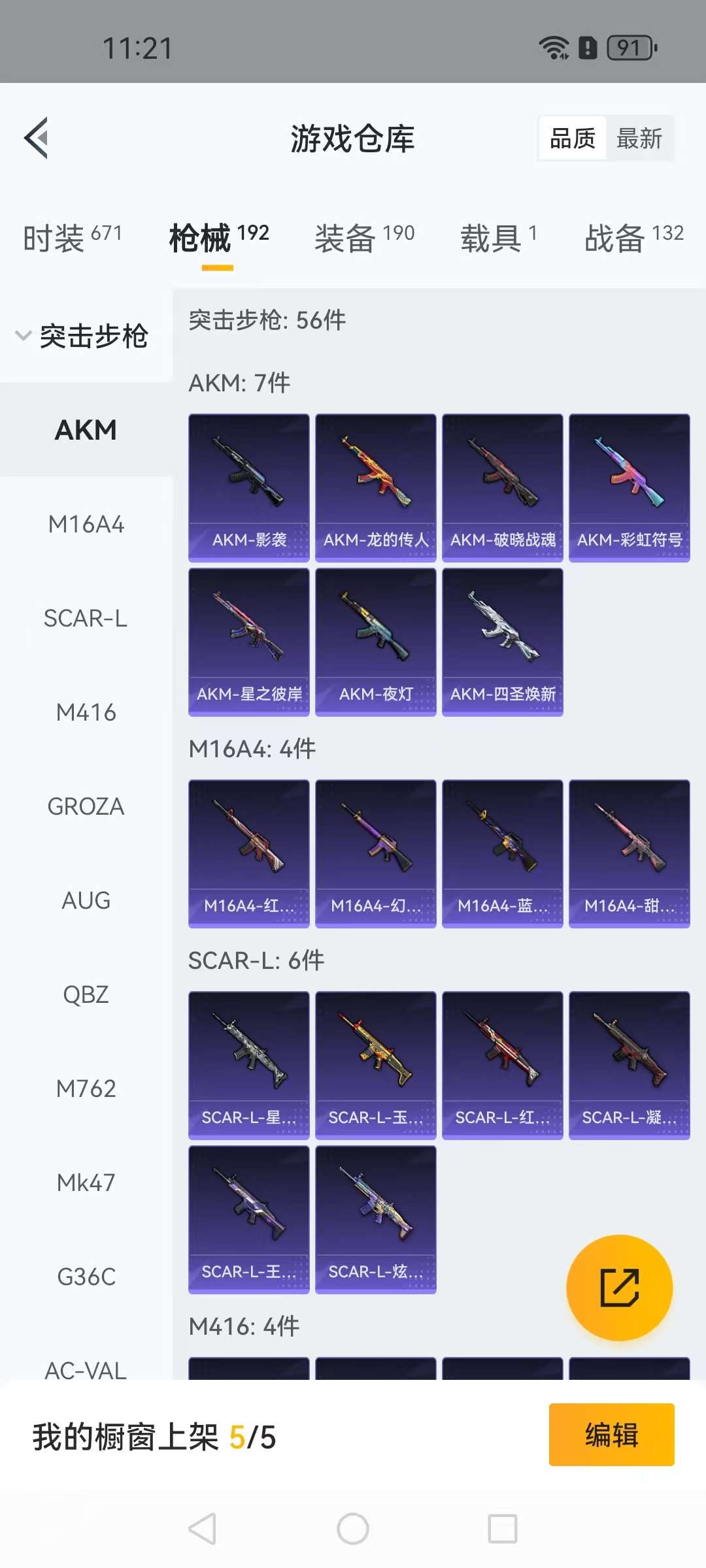Screen dimensions: 706x1568
Task: Switch to the 装备 tab
Action: 364,238
